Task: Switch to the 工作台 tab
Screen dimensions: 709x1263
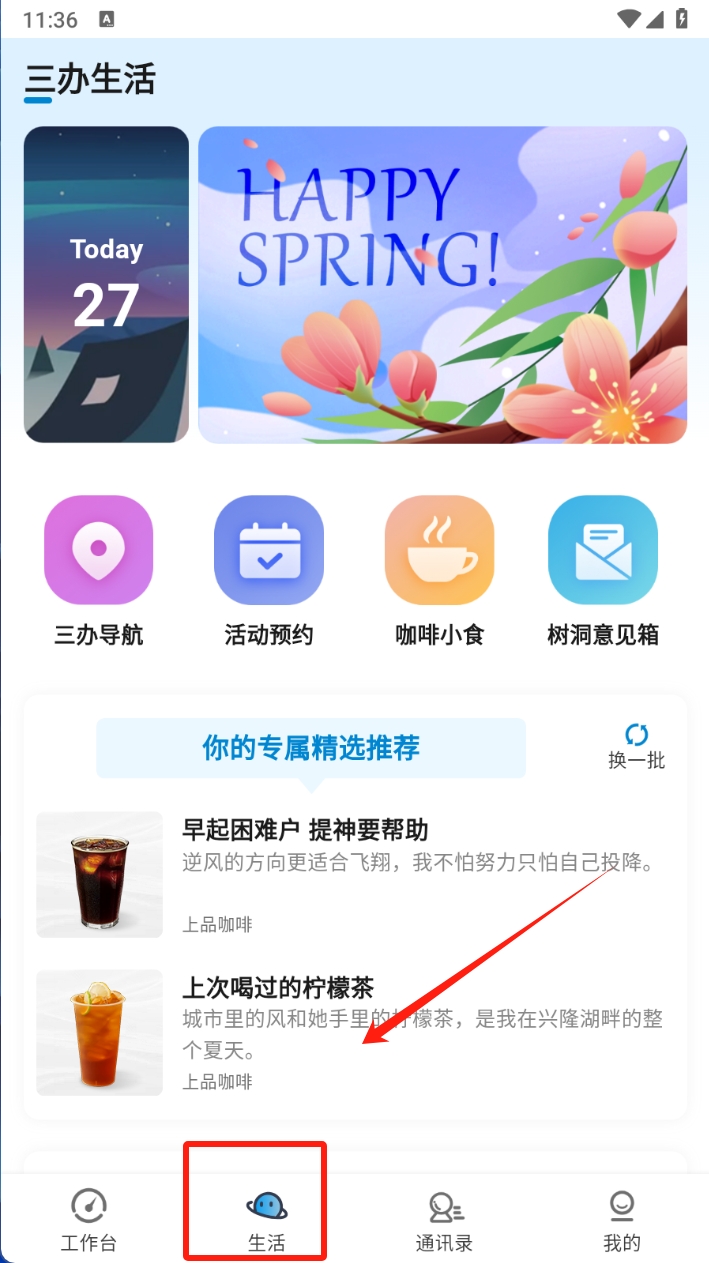Action: pos(89,1220)
